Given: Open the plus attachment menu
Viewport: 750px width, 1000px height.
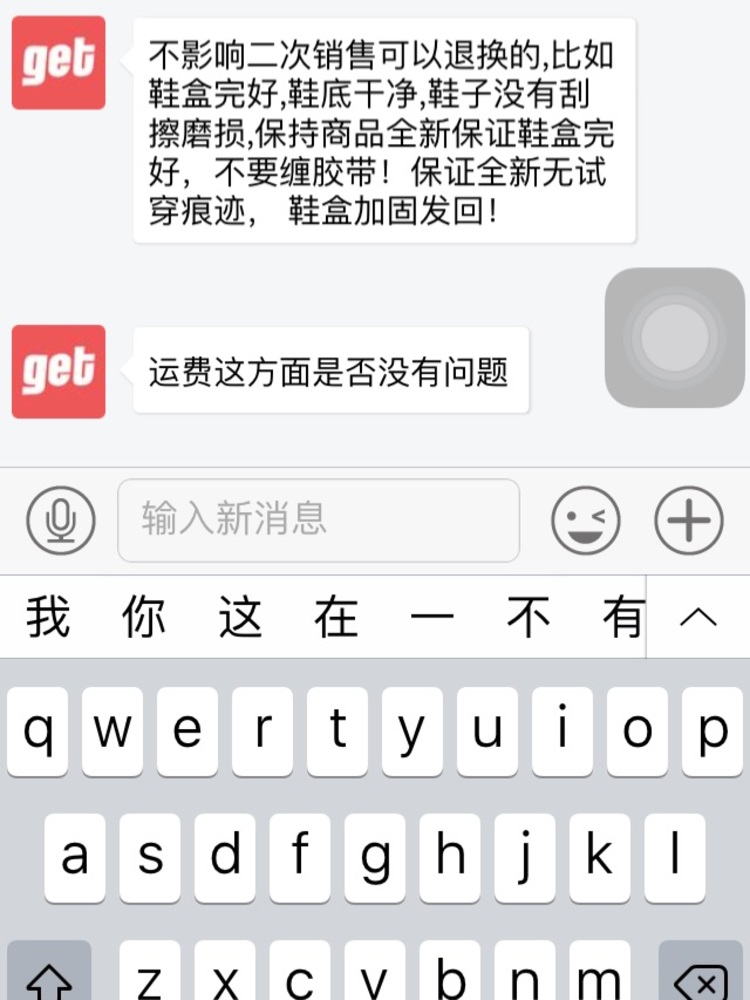Looking at the screenshot, I should (689, 521).
